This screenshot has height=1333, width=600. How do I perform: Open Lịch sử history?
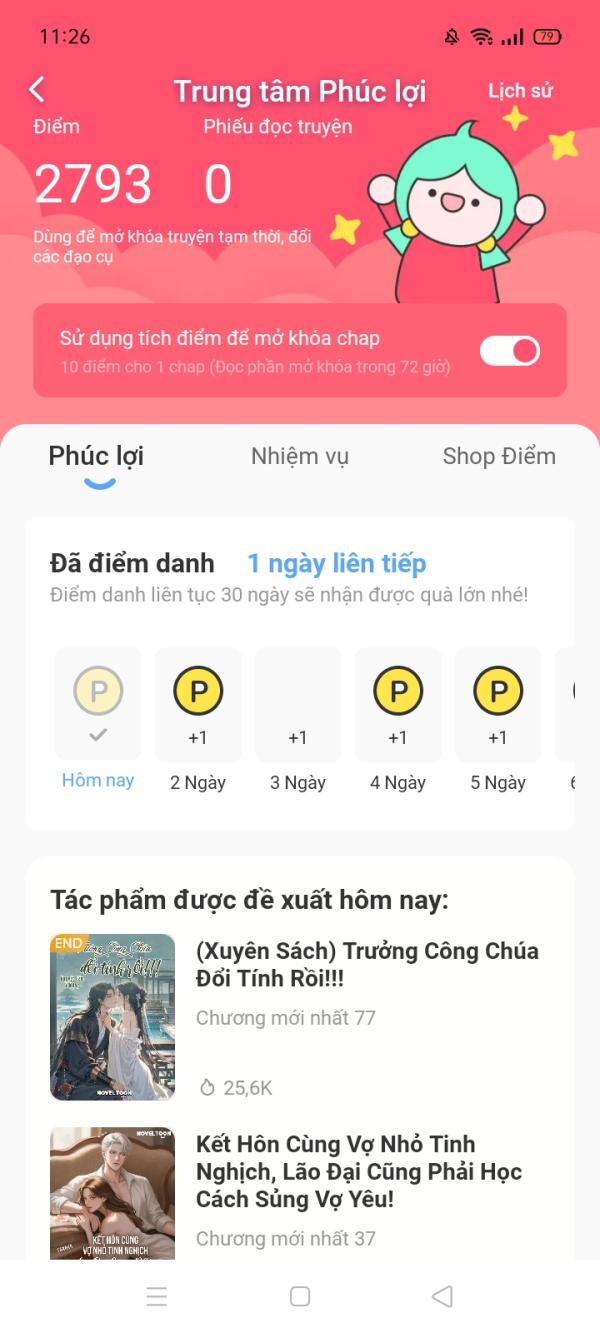520,91
